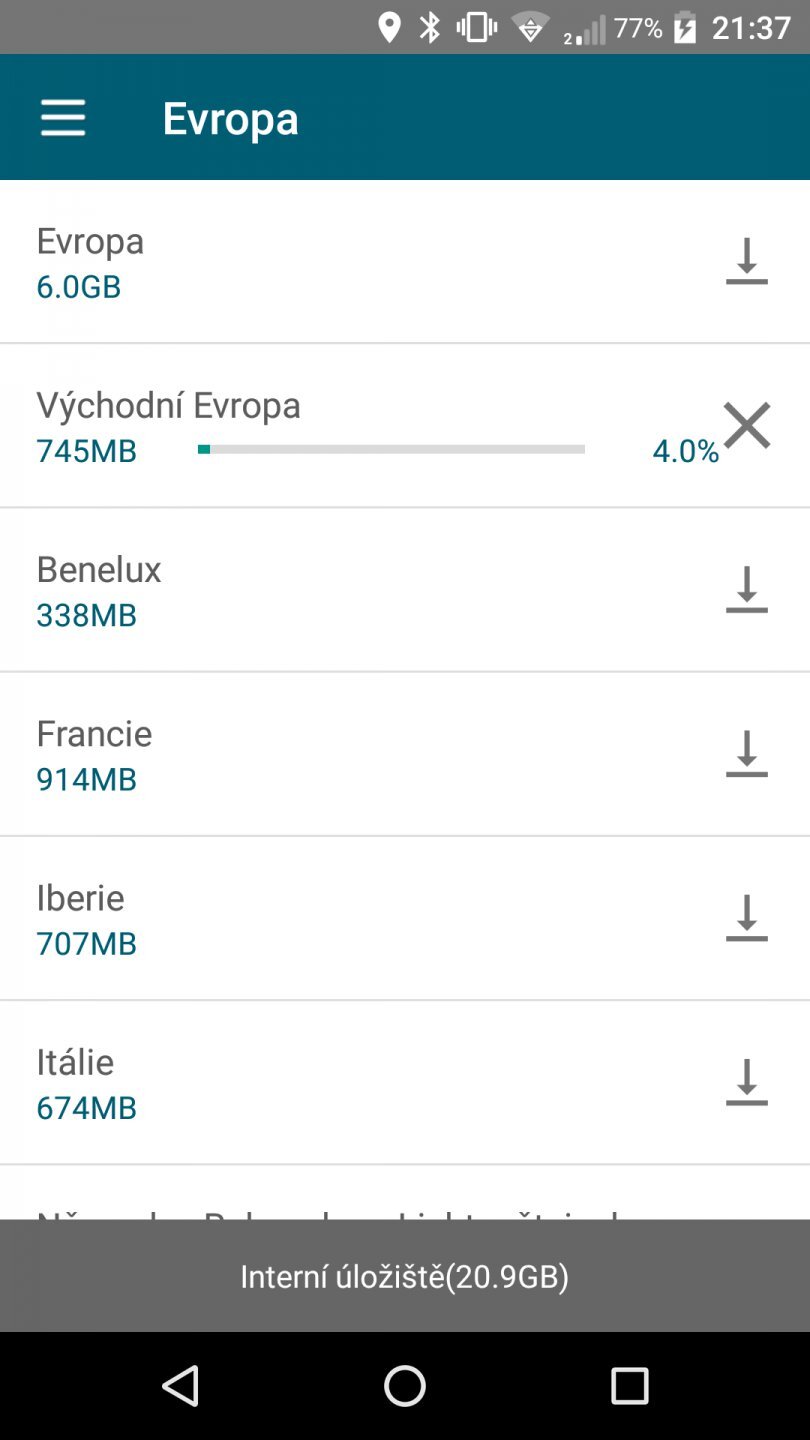Start downloading the Francie map
Screen dimensions: 810x1440
746,755
